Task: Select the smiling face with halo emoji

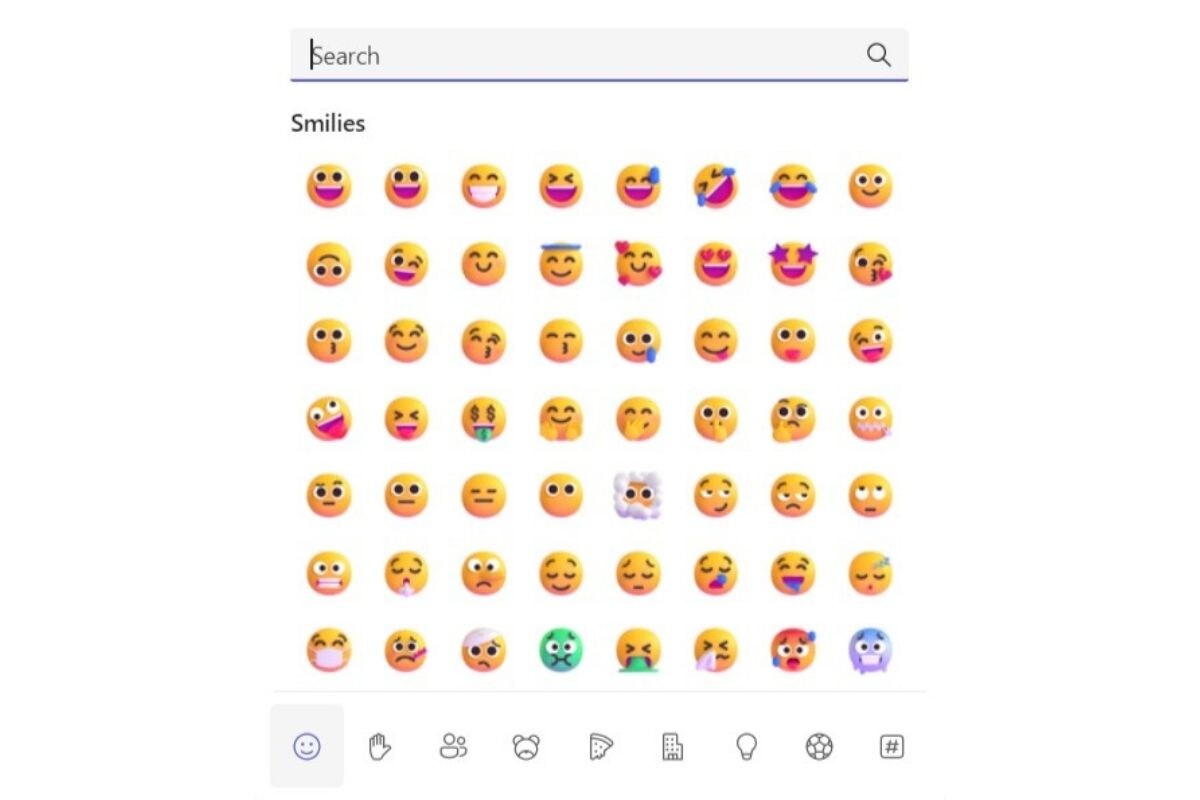Action: pyautogui.click(x=561, y=265)
